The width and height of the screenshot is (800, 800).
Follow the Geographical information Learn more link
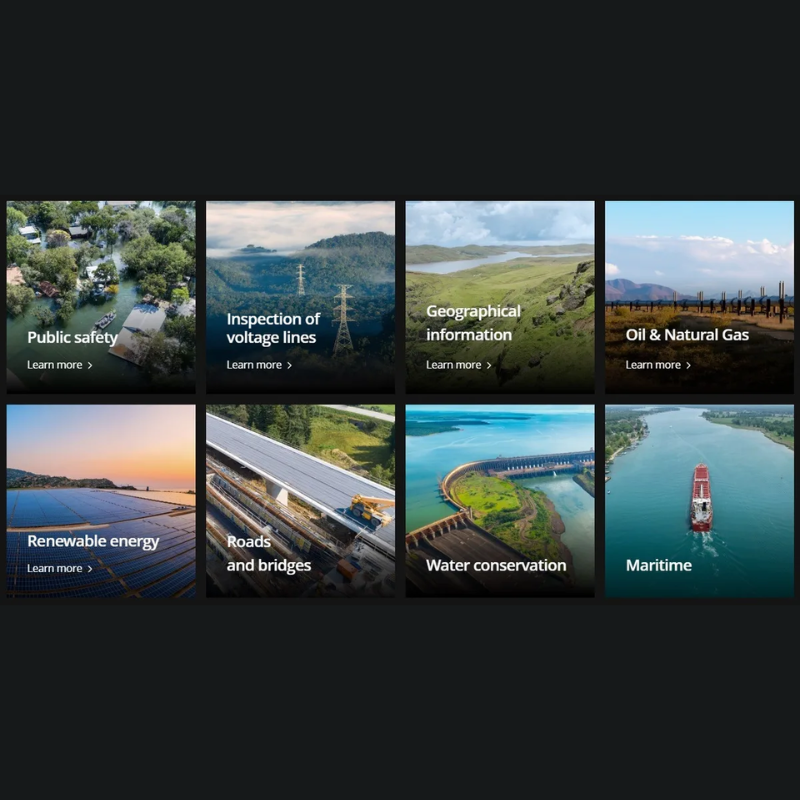459,365
